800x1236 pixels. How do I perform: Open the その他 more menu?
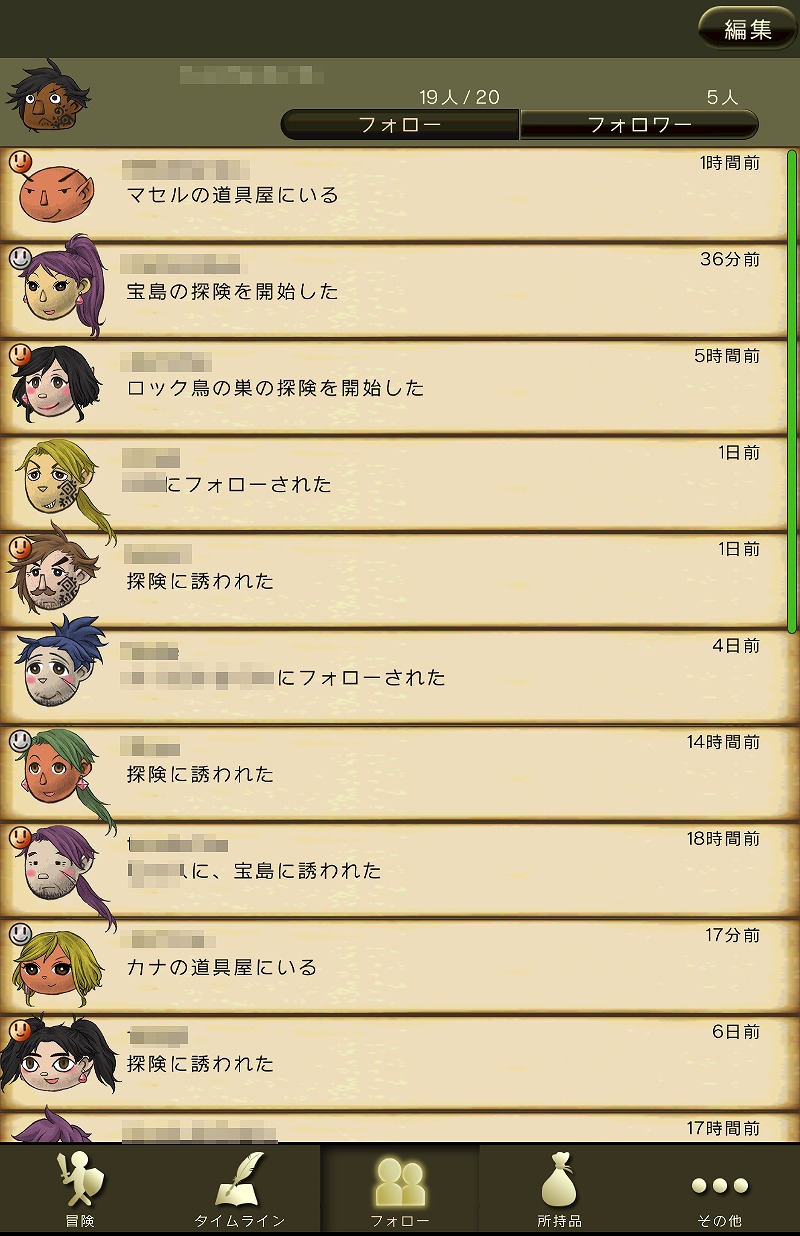[x=719, y=1190]
